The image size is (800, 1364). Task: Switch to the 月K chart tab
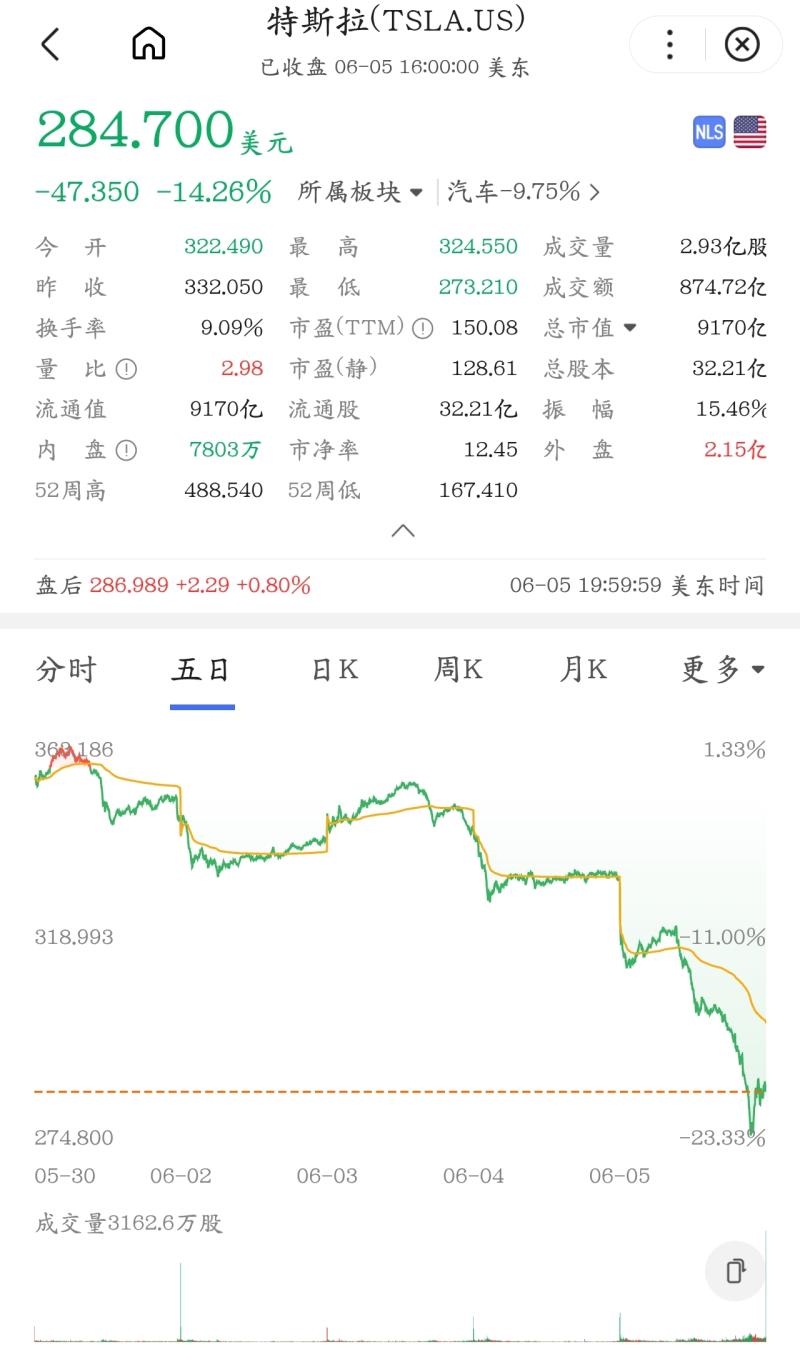coord(583,669)
